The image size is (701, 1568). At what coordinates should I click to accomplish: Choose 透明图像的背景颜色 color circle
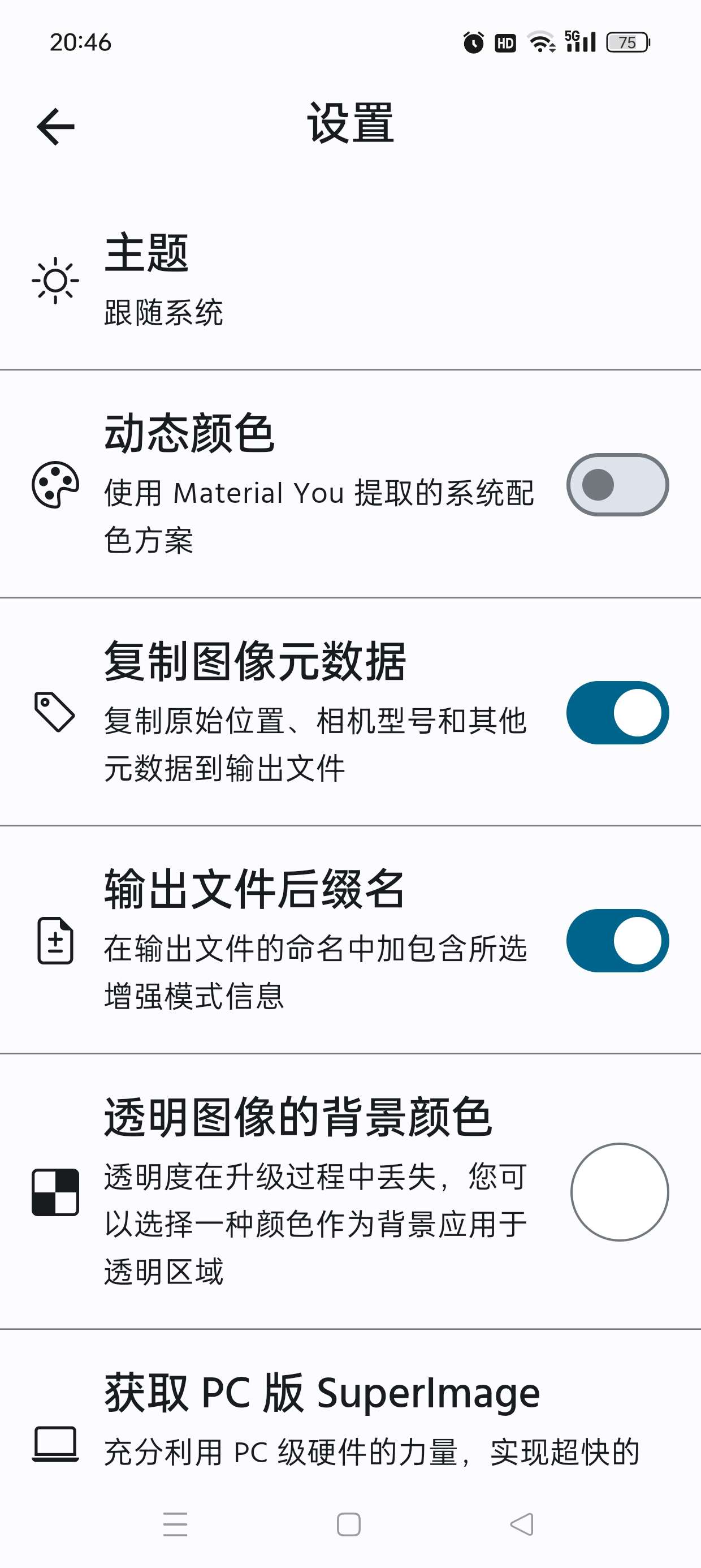[620, 1191]
